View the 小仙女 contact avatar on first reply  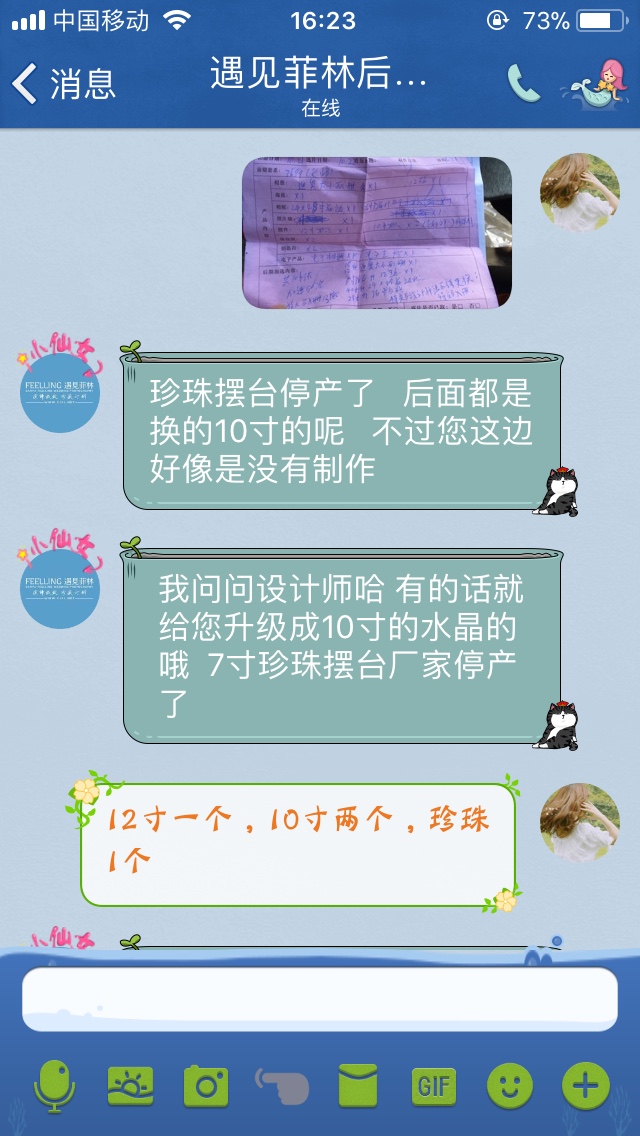click(61, 393)
